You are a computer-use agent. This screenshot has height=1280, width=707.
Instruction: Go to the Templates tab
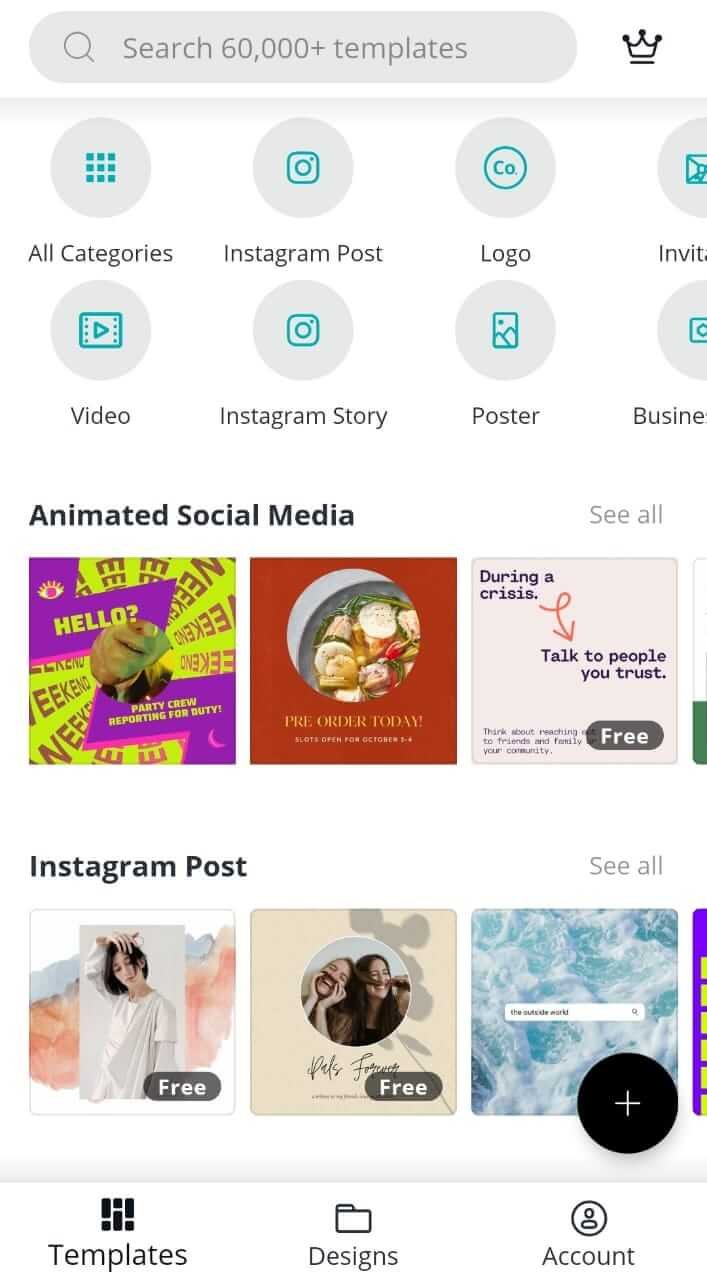point(118,1235)
